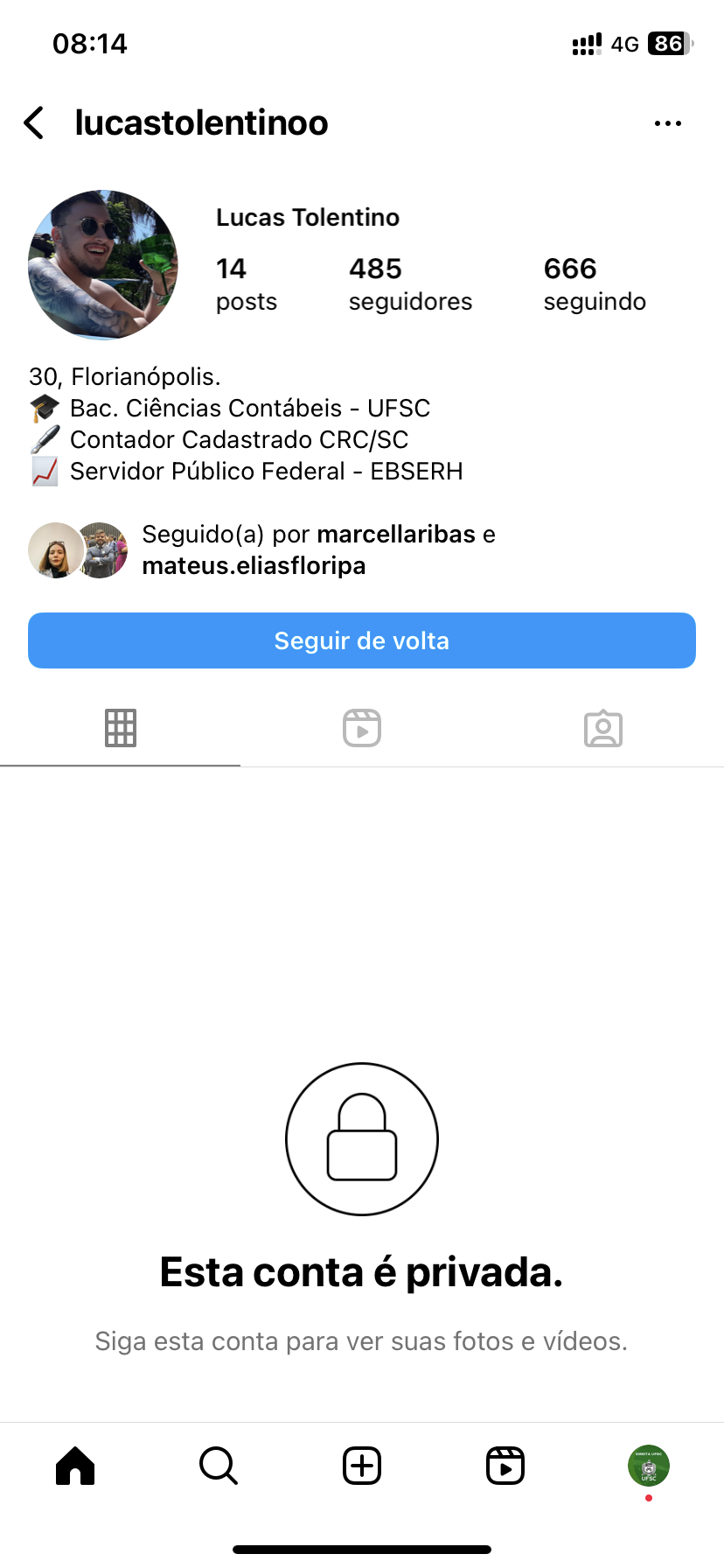This screenshot has height=1568, width=724.
Task: View Lucas Tolentino's profile picture
Action: click(x=103, y=265)
